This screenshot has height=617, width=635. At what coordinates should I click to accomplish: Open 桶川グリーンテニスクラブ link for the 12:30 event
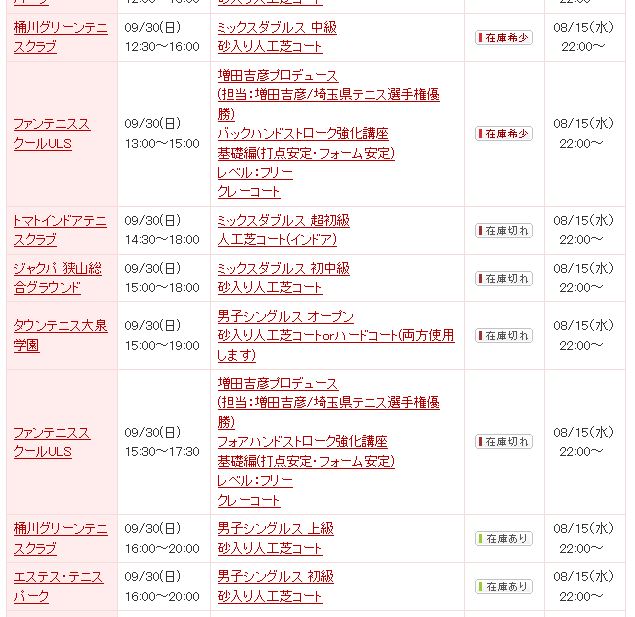coord(60,37)
